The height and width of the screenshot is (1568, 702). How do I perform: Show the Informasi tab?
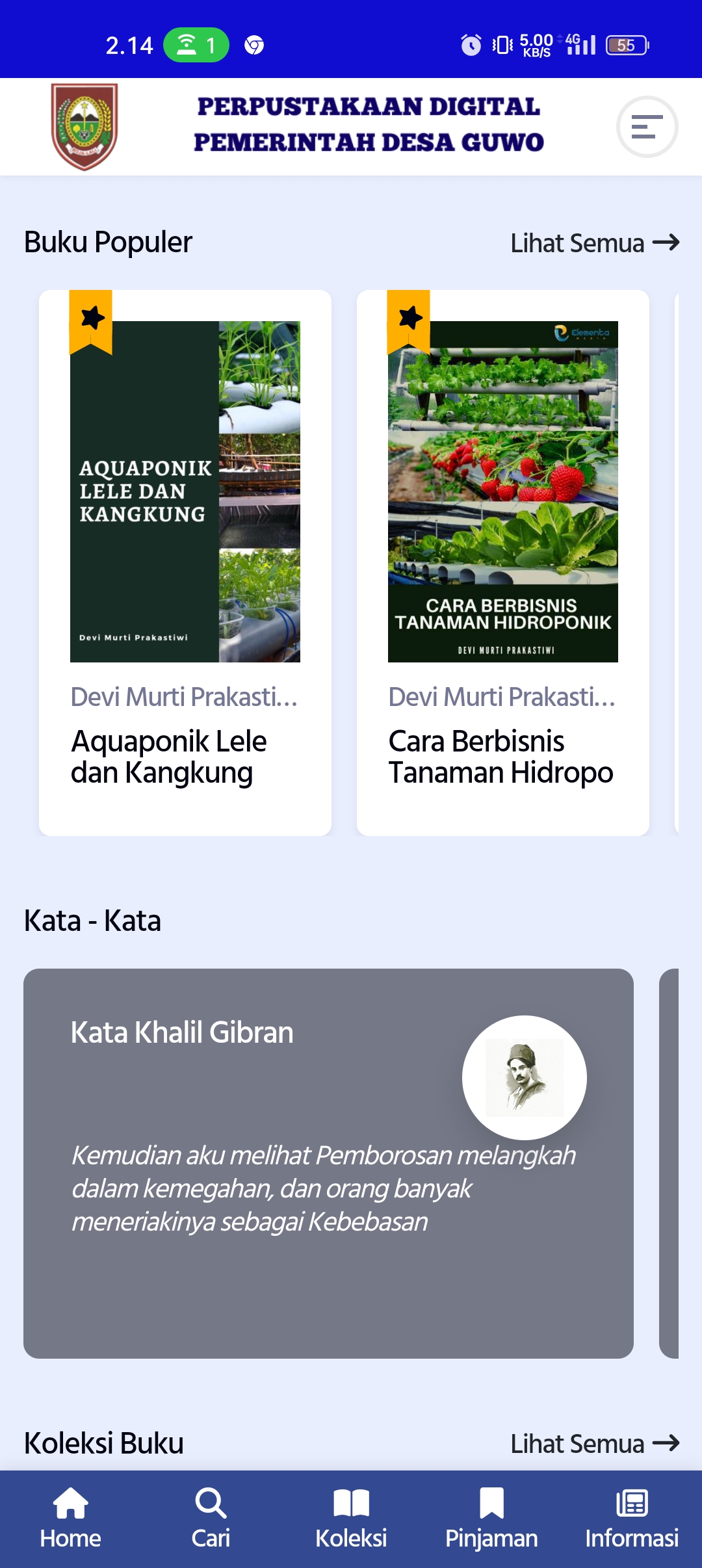pyautogui.click(x=632, y=1519)
